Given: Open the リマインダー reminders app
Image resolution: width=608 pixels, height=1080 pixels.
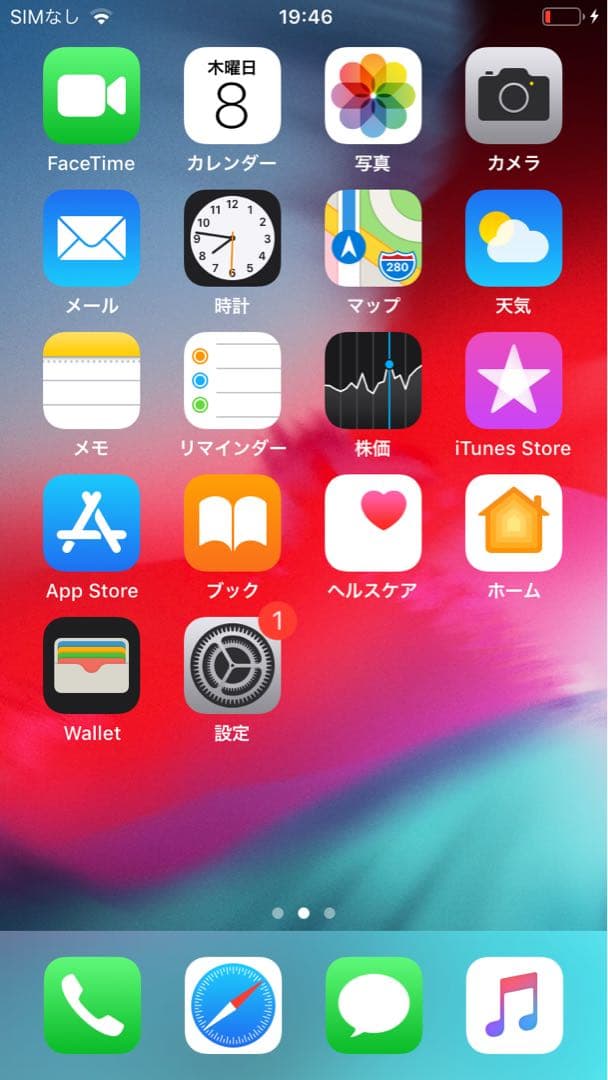Looking at the screenshot, I should [232, 381].
